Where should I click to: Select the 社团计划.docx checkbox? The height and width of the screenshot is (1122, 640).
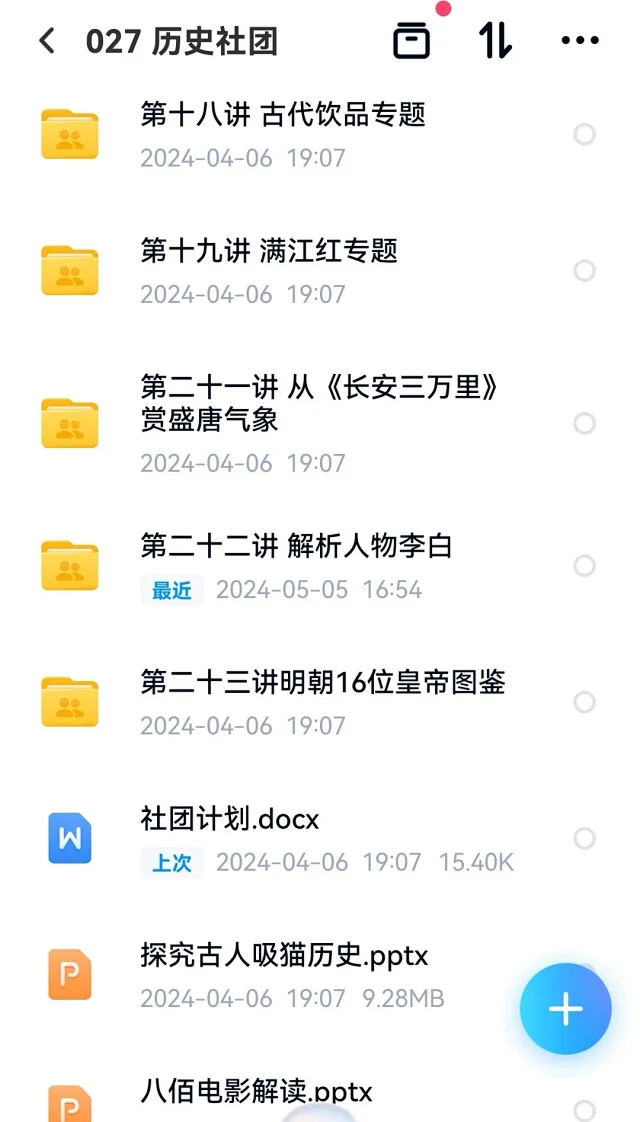pos(584,838)
